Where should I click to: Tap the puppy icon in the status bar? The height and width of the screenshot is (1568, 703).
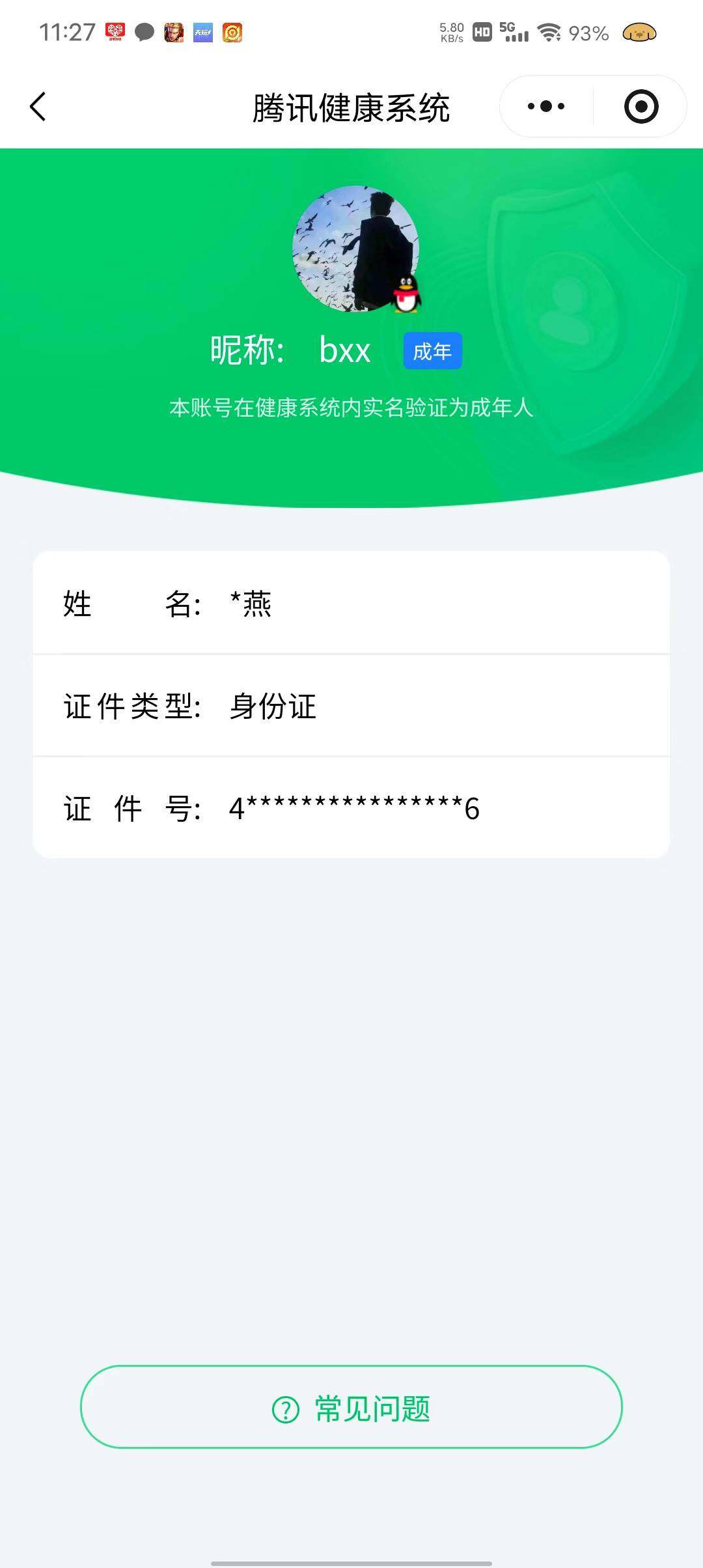coord(639,31)
